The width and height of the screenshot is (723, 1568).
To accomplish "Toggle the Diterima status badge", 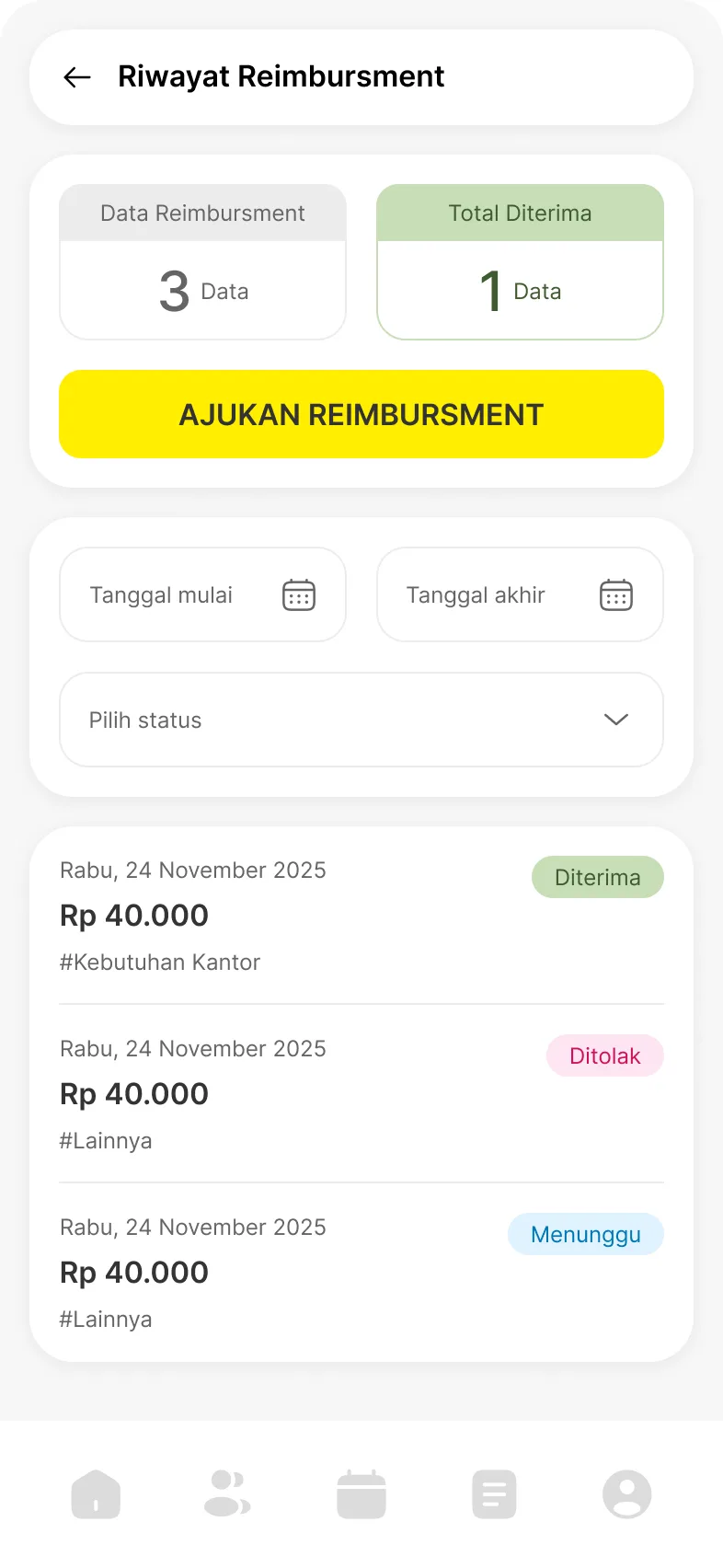I will 598,877.
